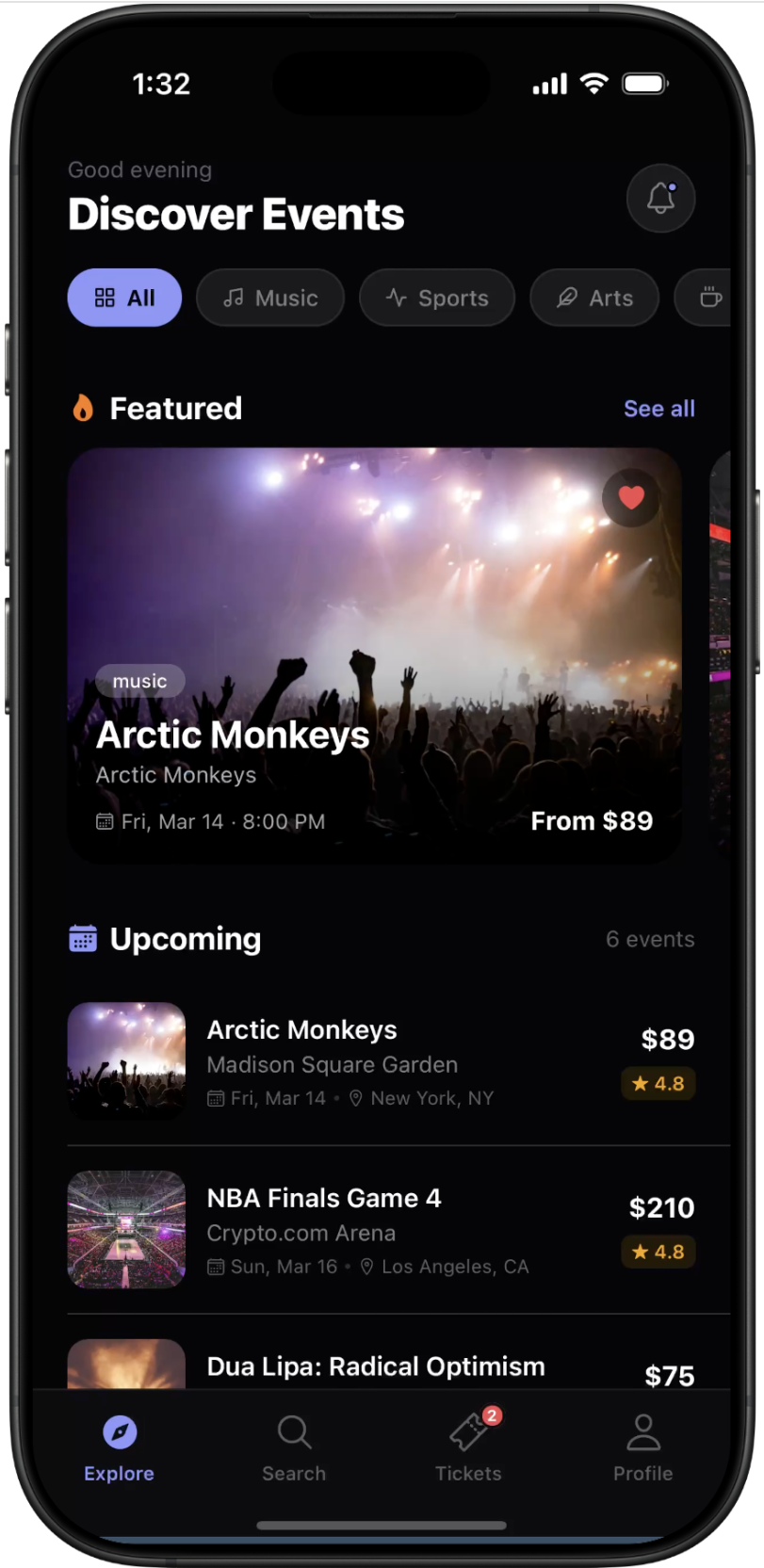The height and width of the screenshot is (1568, 764).
Task: Switch to the Explore tab
Action: [119, 1447]
